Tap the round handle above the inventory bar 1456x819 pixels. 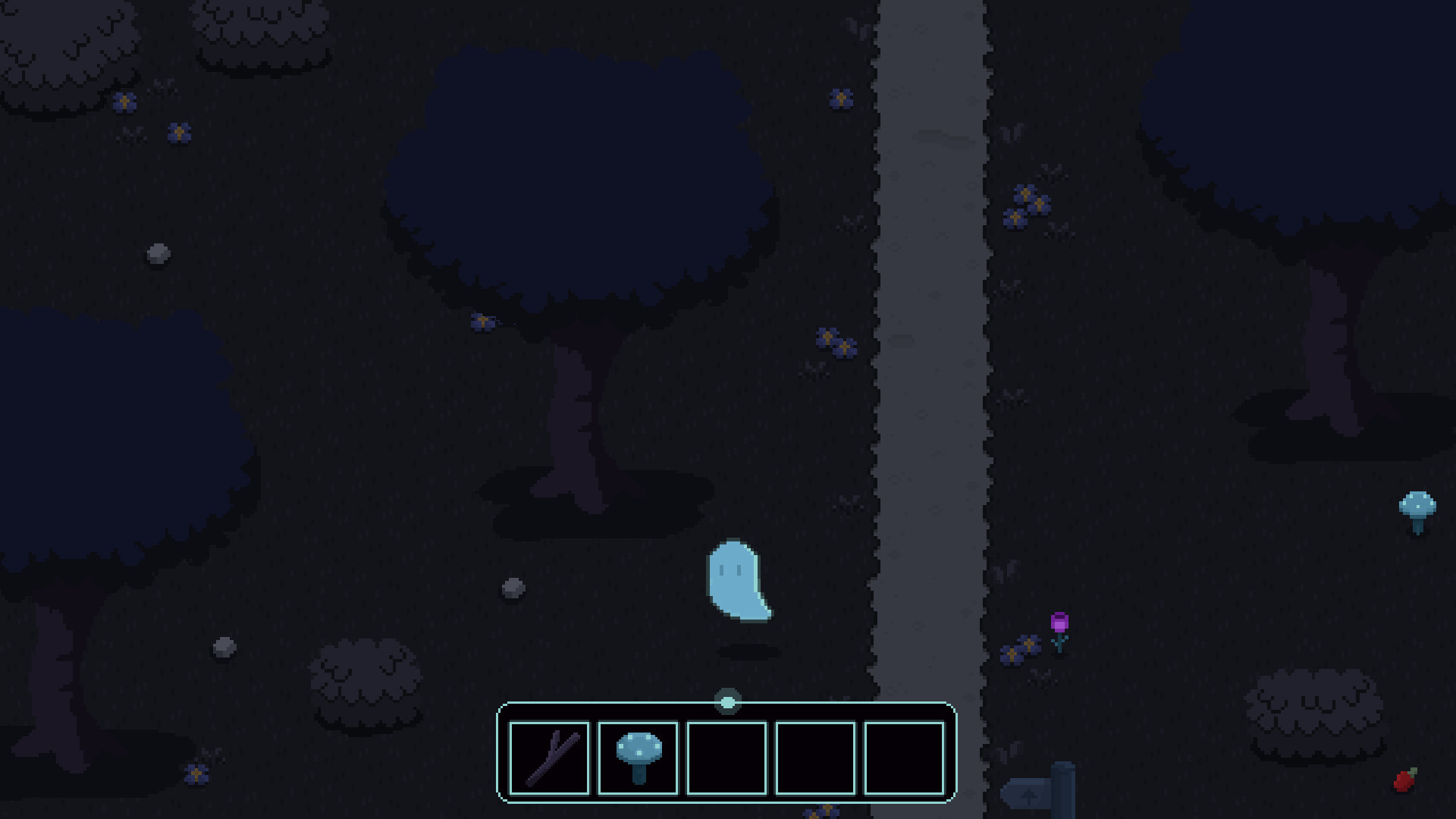[728, 702]
